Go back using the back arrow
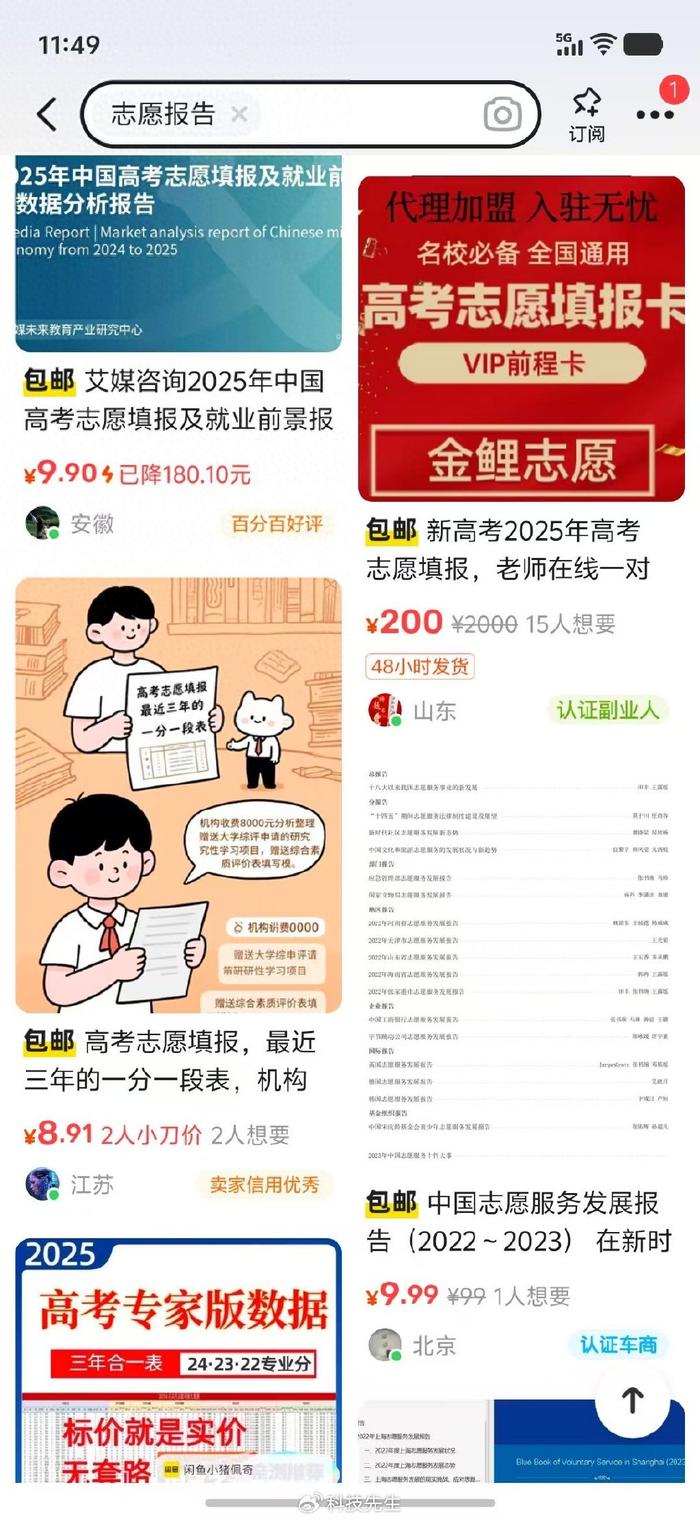This screenshot has width=700, height=1520. tap(47, 115)
